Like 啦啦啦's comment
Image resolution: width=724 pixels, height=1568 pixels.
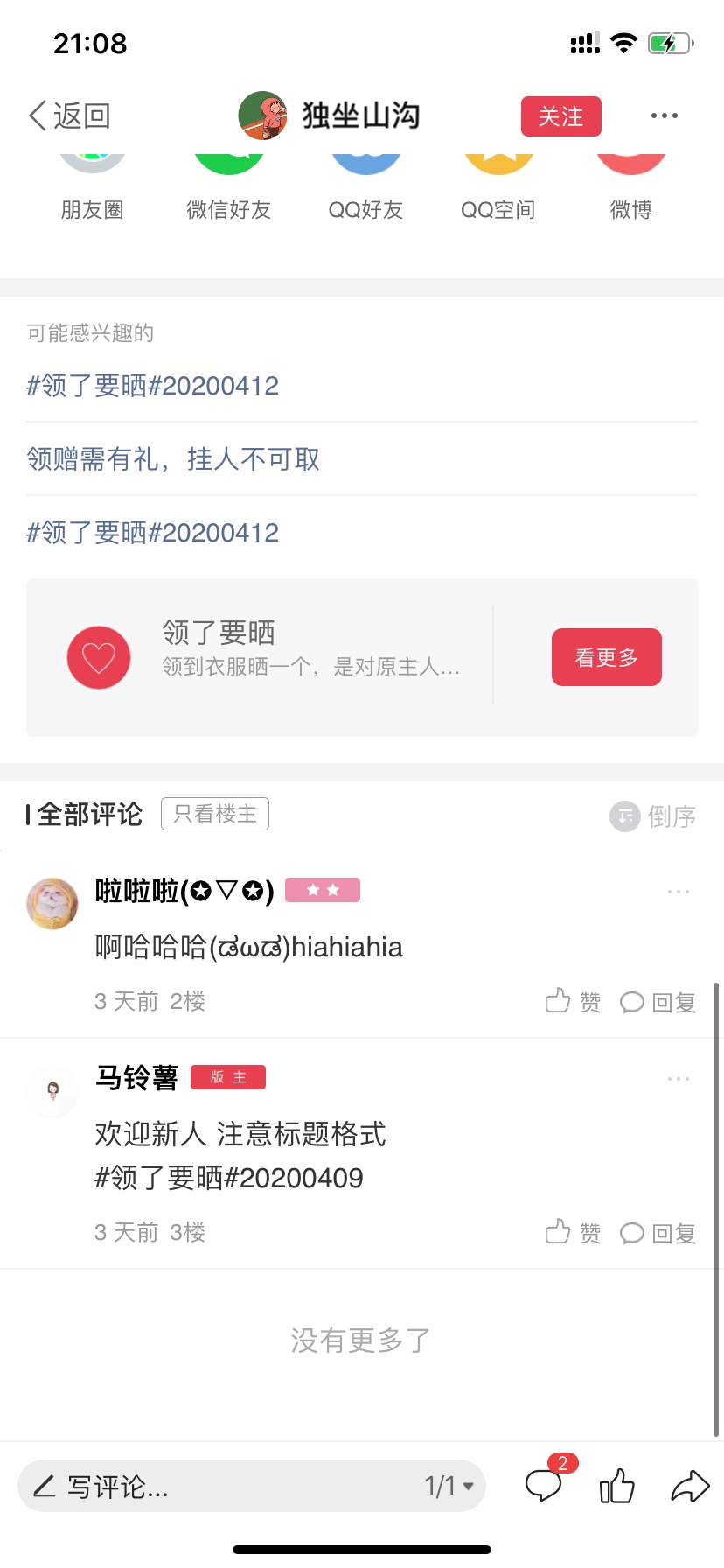pos(573,1001)
